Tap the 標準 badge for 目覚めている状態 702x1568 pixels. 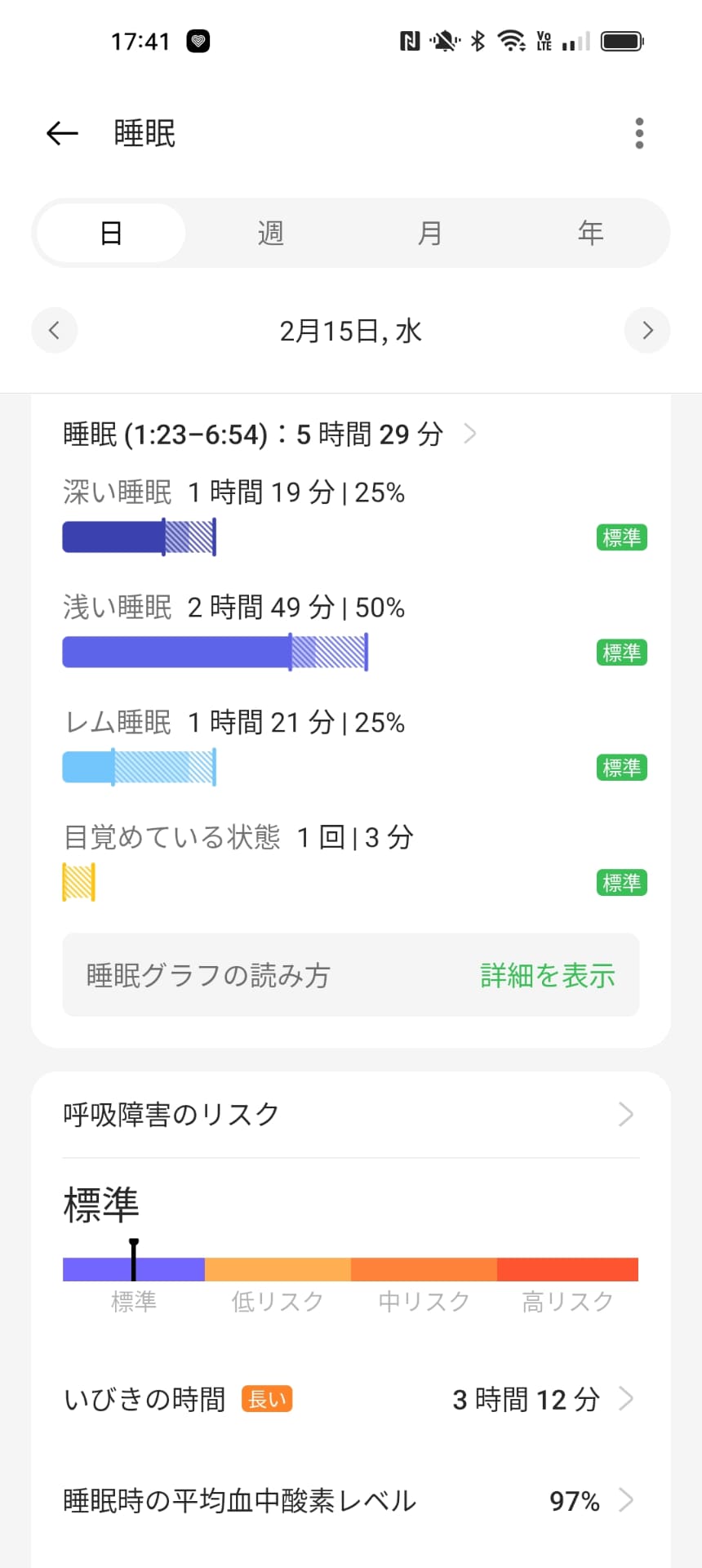(x=620, y=882)
